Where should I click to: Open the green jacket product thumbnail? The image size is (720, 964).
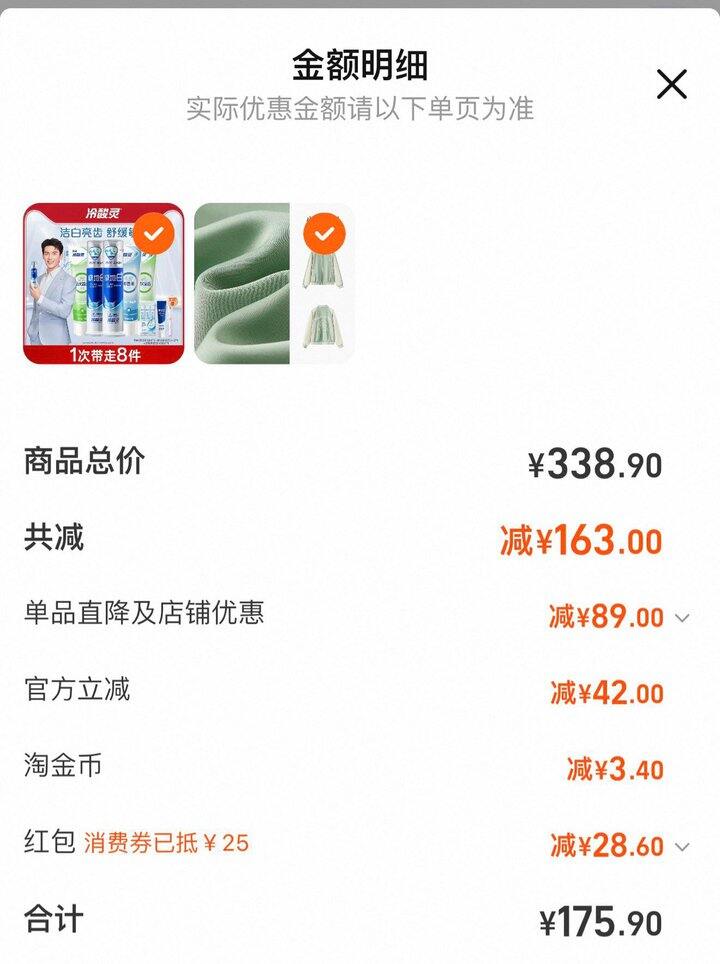pyautogui.click(x=274, y=284)
